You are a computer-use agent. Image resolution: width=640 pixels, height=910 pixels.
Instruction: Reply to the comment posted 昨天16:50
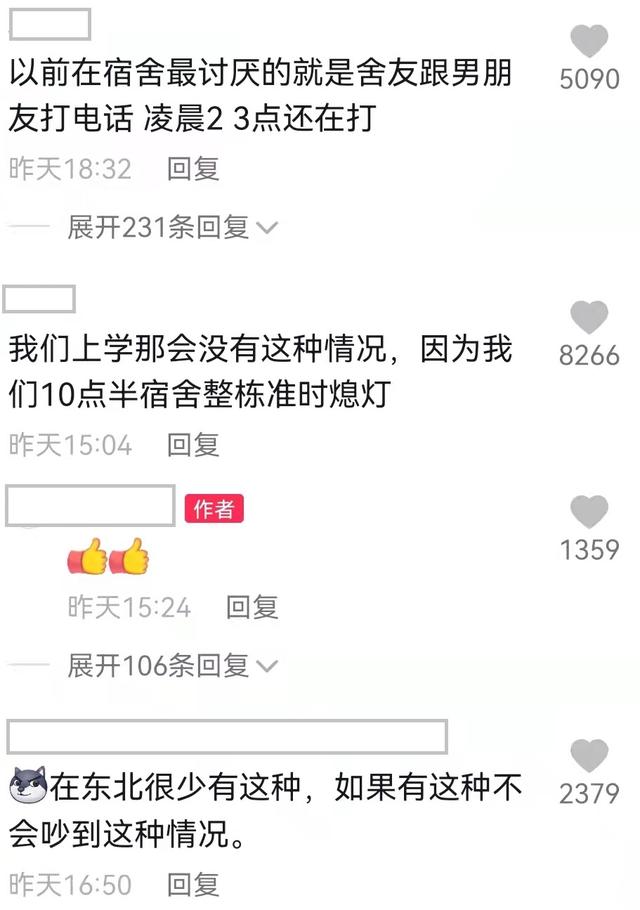(x=192, y=884)
